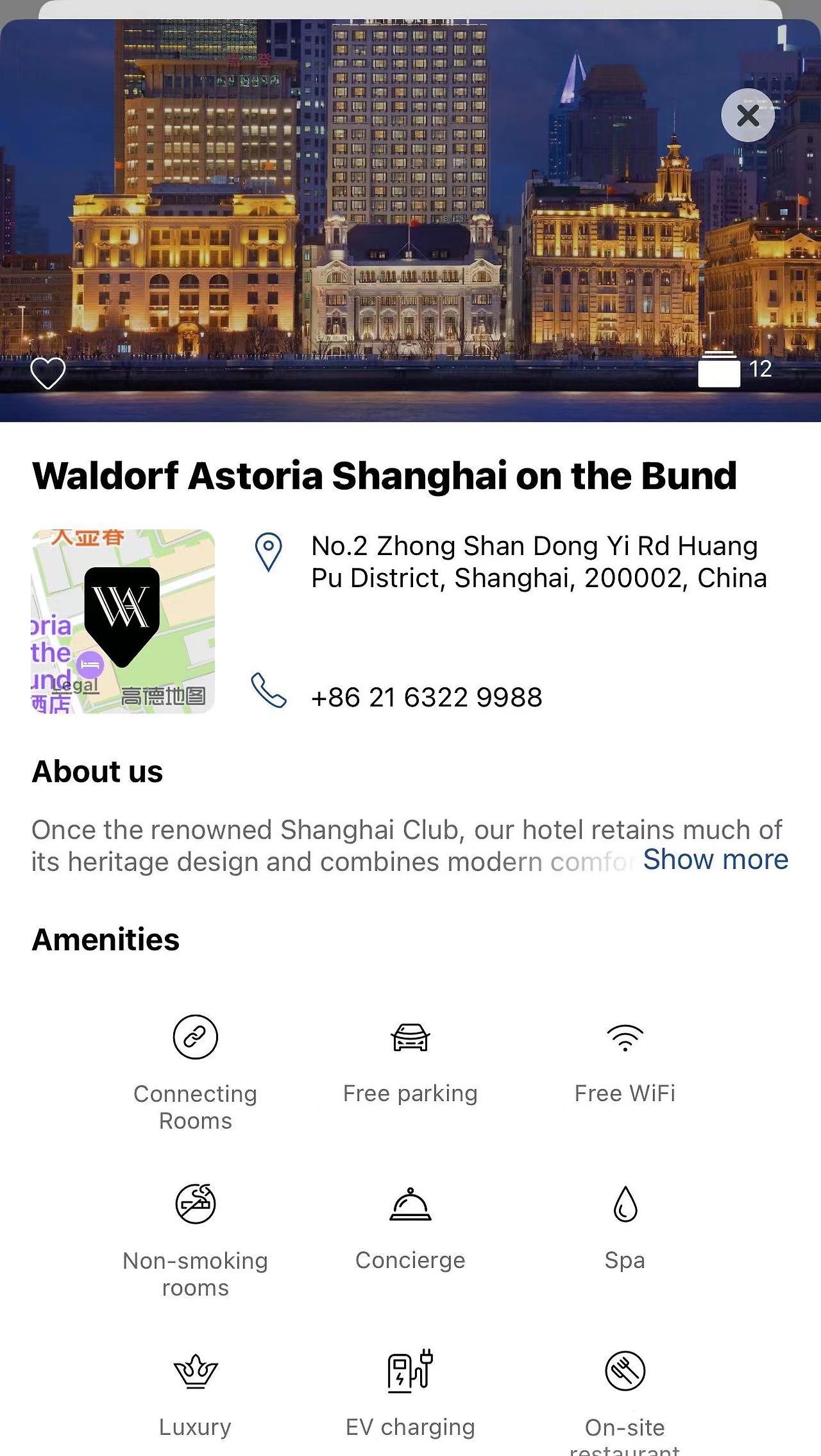Viewport: 821px width, 1456px height.
Task: Click the location pin beside the address
Action: (268, 553)
